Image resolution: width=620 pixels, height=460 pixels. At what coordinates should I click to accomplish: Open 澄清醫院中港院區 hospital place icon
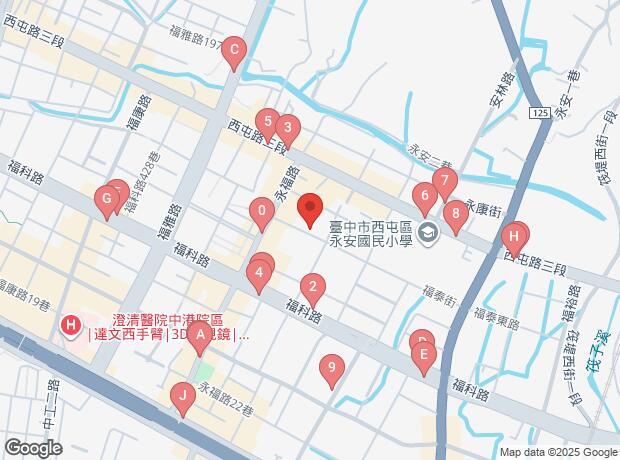click(71, 326)
